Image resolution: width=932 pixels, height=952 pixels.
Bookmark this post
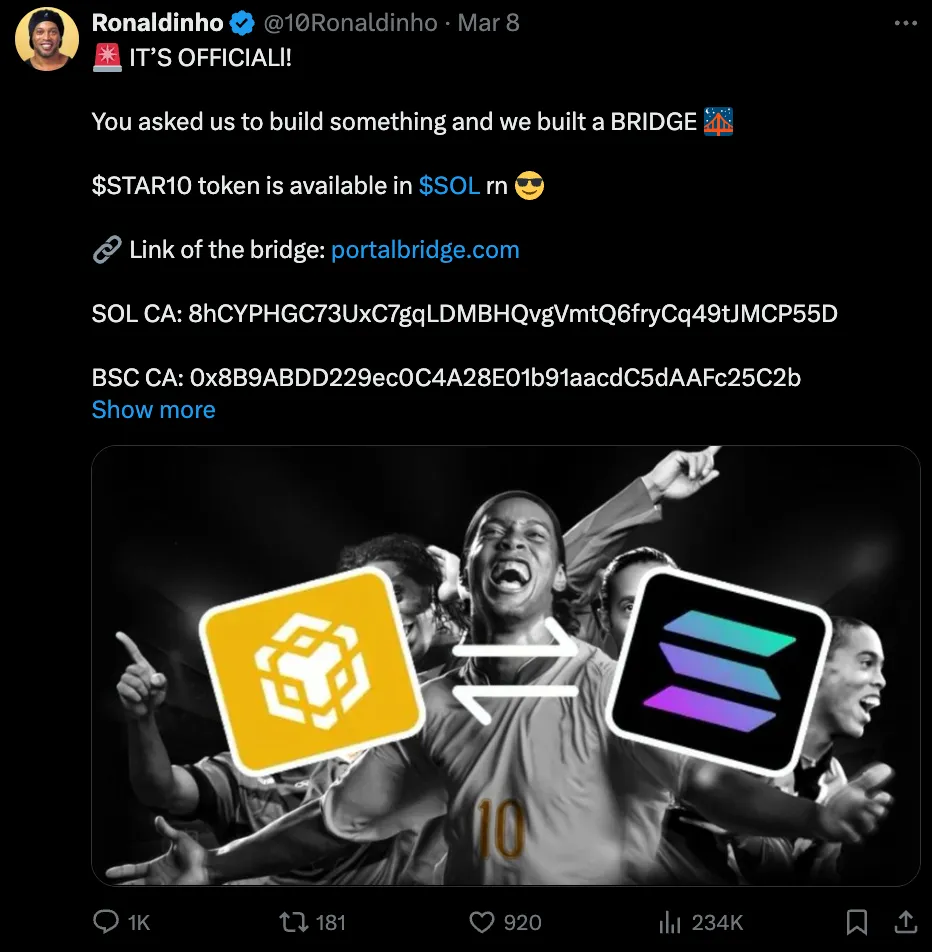tap(857, 921)
